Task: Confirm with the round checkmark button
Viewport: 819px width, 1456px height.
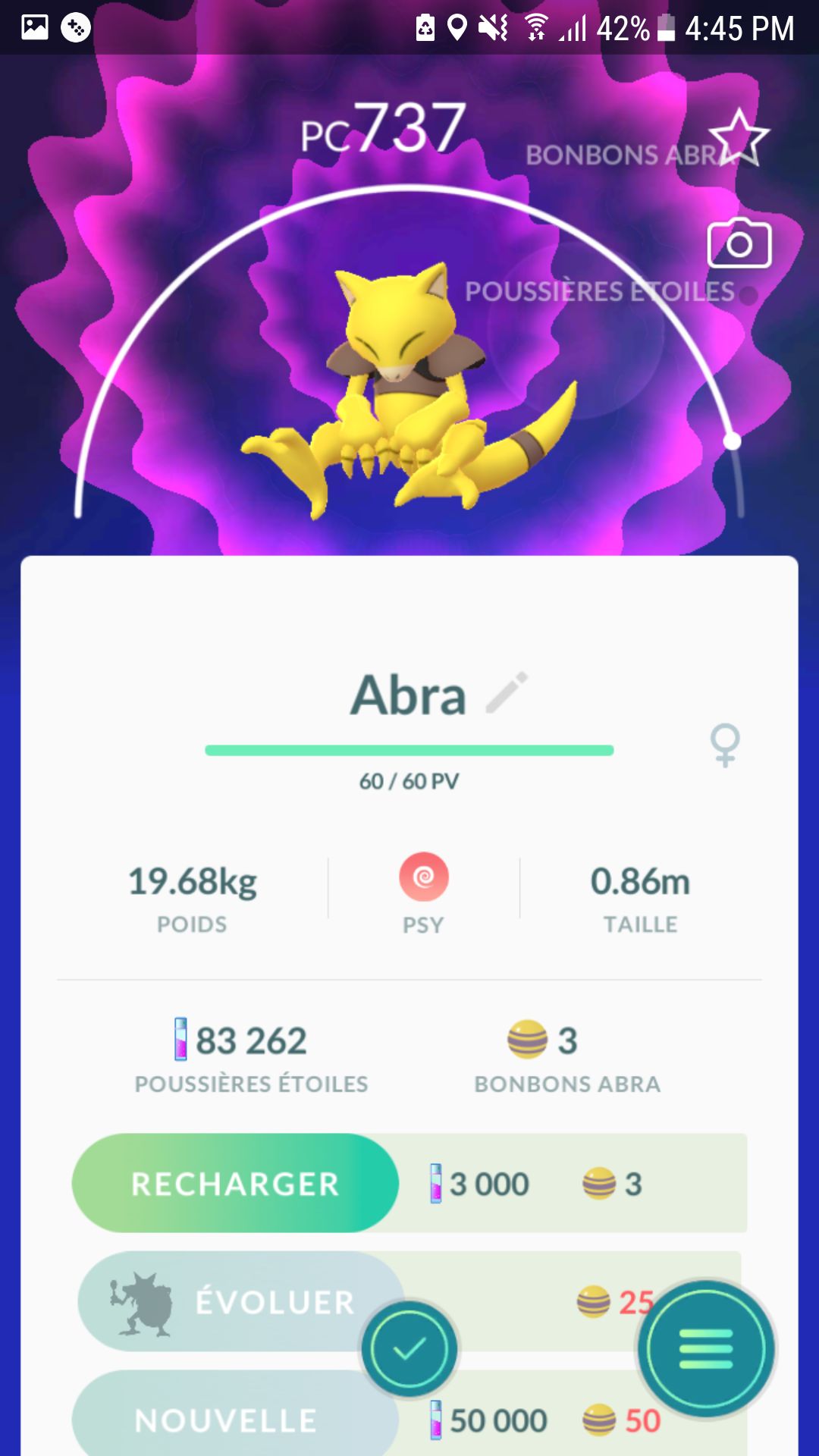Action: [409, 1349]
